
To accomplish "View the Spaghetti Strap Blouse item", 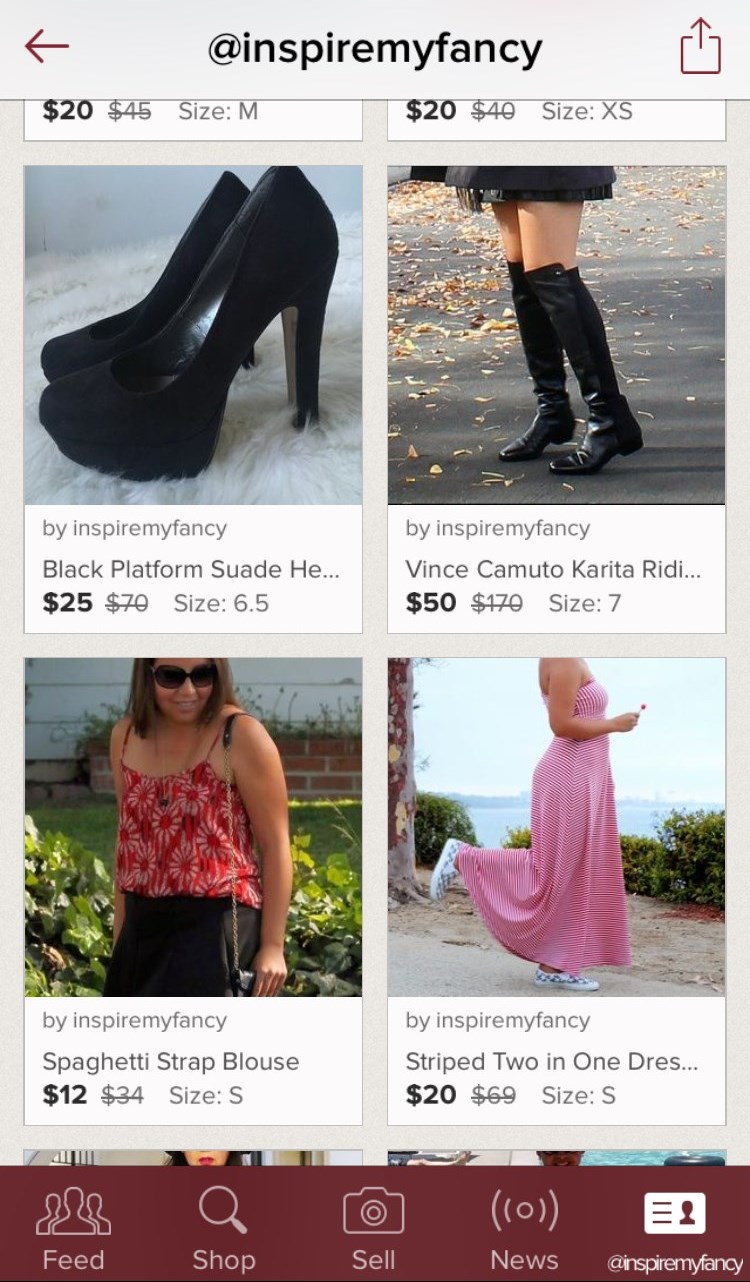I will (193, 891).
